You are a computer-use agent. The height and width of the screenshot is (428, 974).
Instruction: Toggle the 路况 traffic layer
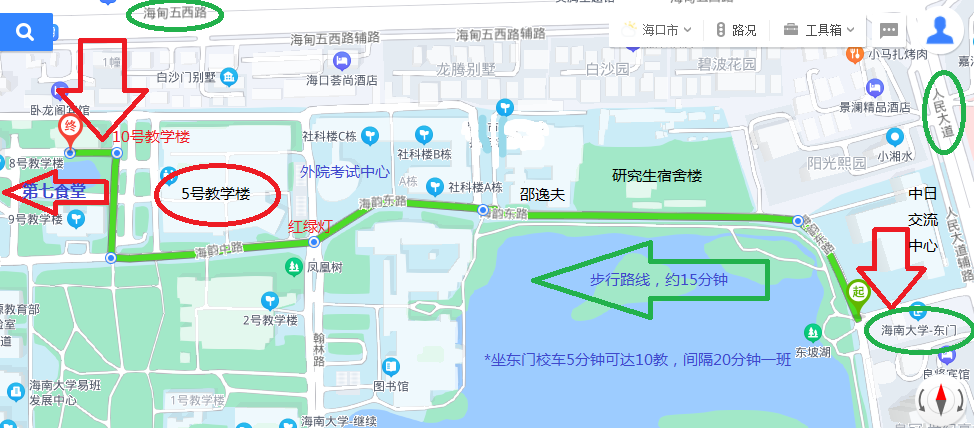[x=736, y=30]
